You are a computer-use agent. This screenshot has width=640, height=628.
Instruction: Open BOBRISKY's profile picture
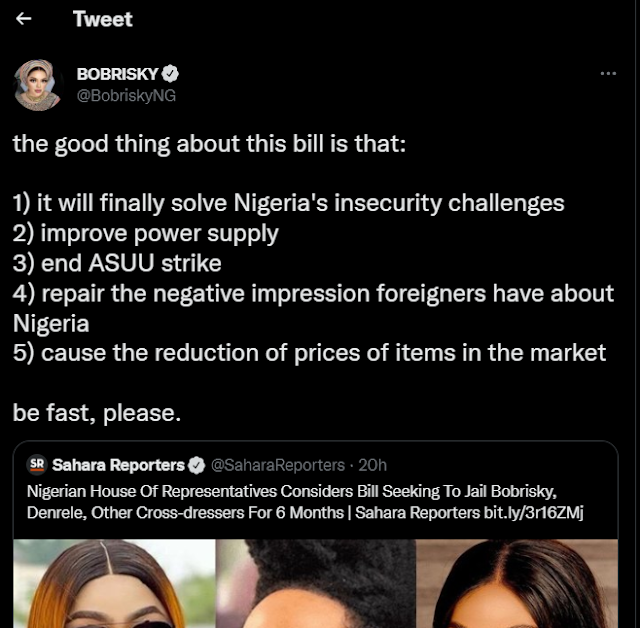(39, 85)
